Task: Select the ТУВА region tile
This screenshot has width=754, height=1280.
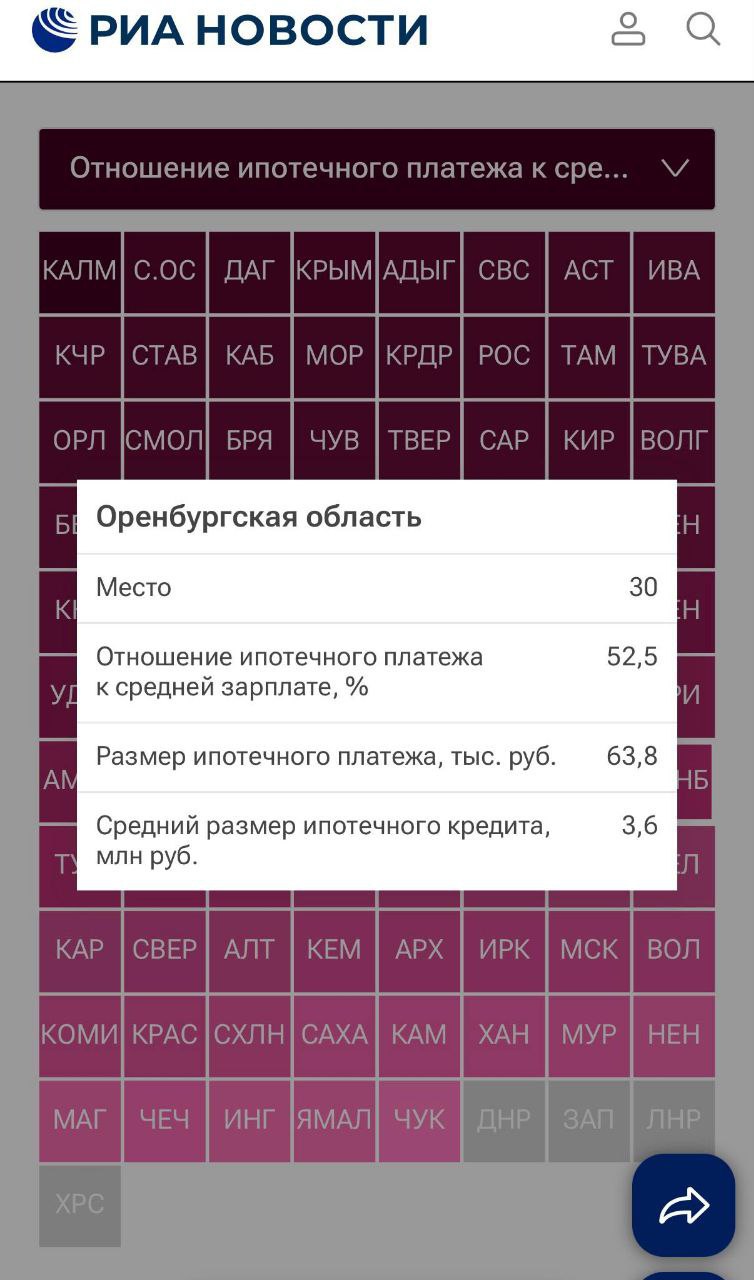Action: click(673, 356)
